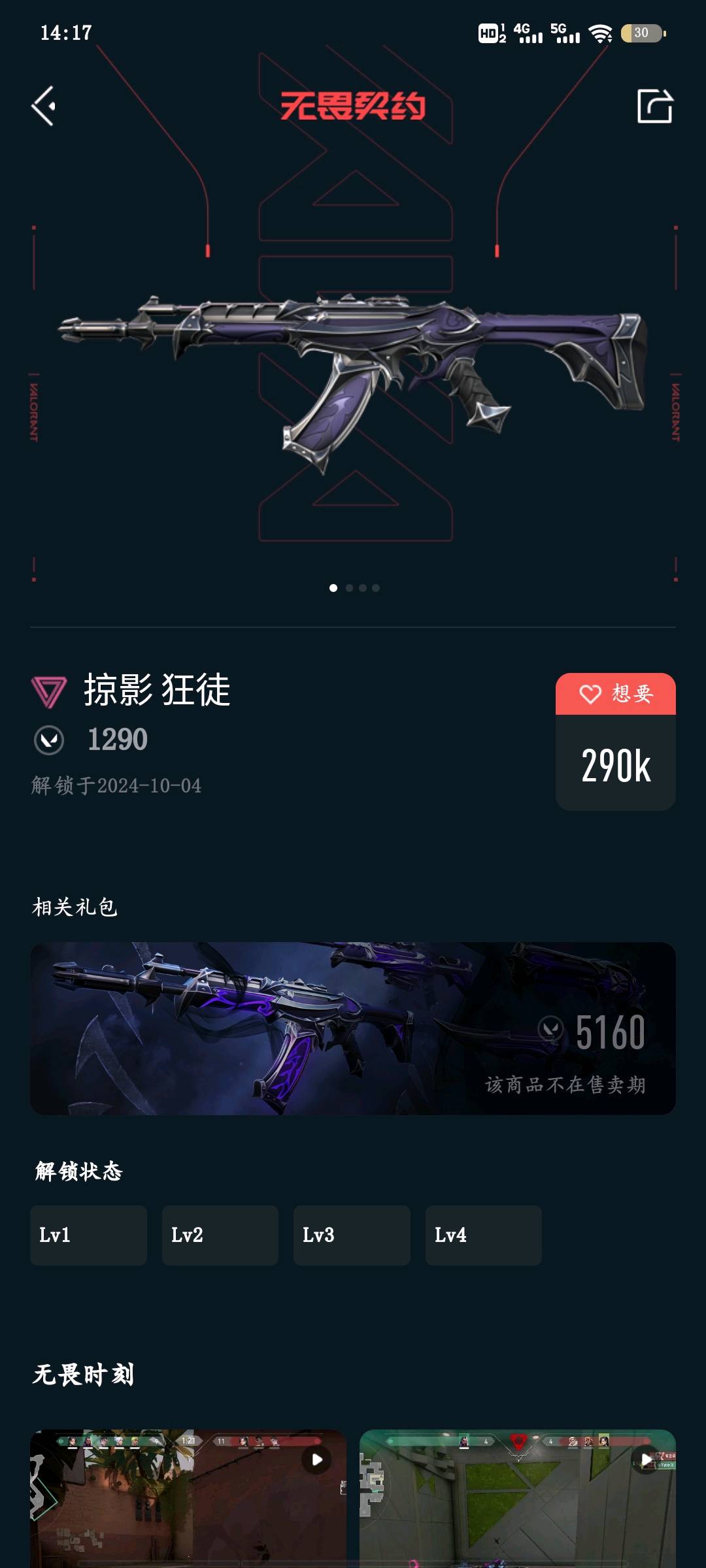Viewport: 706px width, 1568px height.
Task: Select the Lv2 unlock level
Action: [x=220, y=1235]
